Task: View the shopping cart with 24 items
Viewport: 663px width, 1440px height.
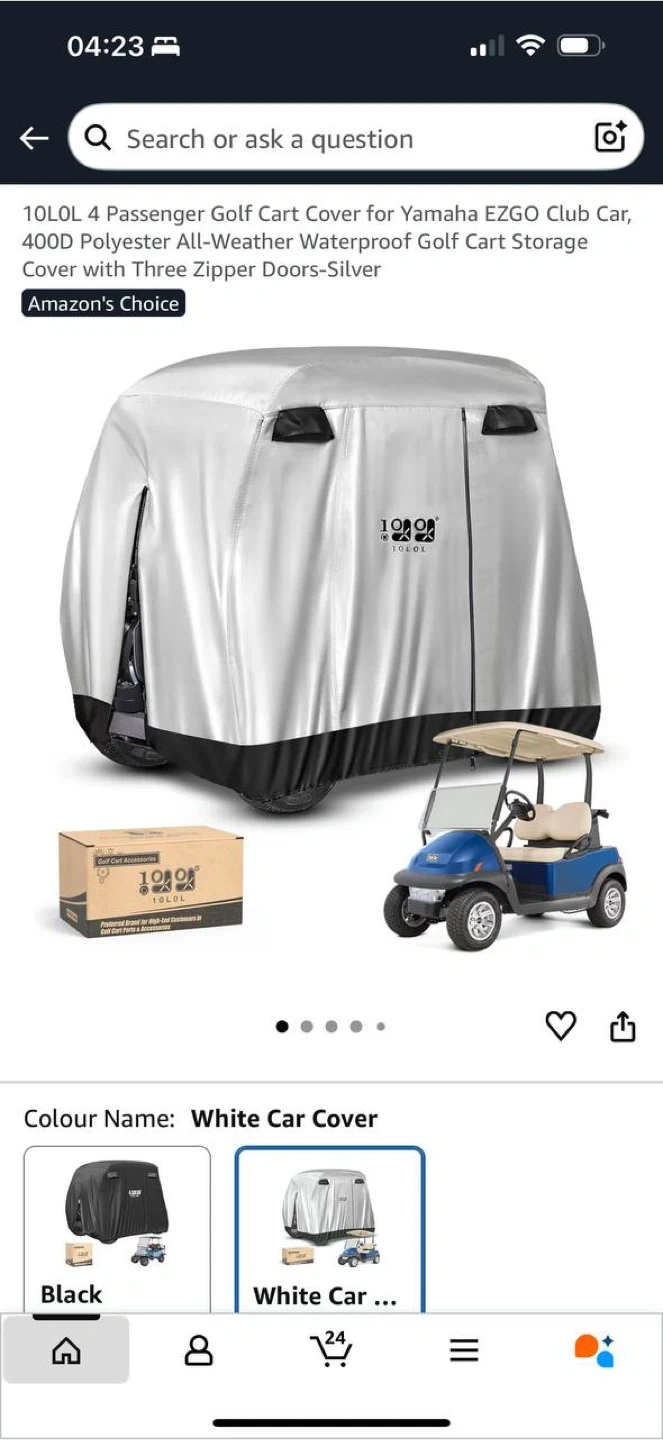Action: (331, 1349)
